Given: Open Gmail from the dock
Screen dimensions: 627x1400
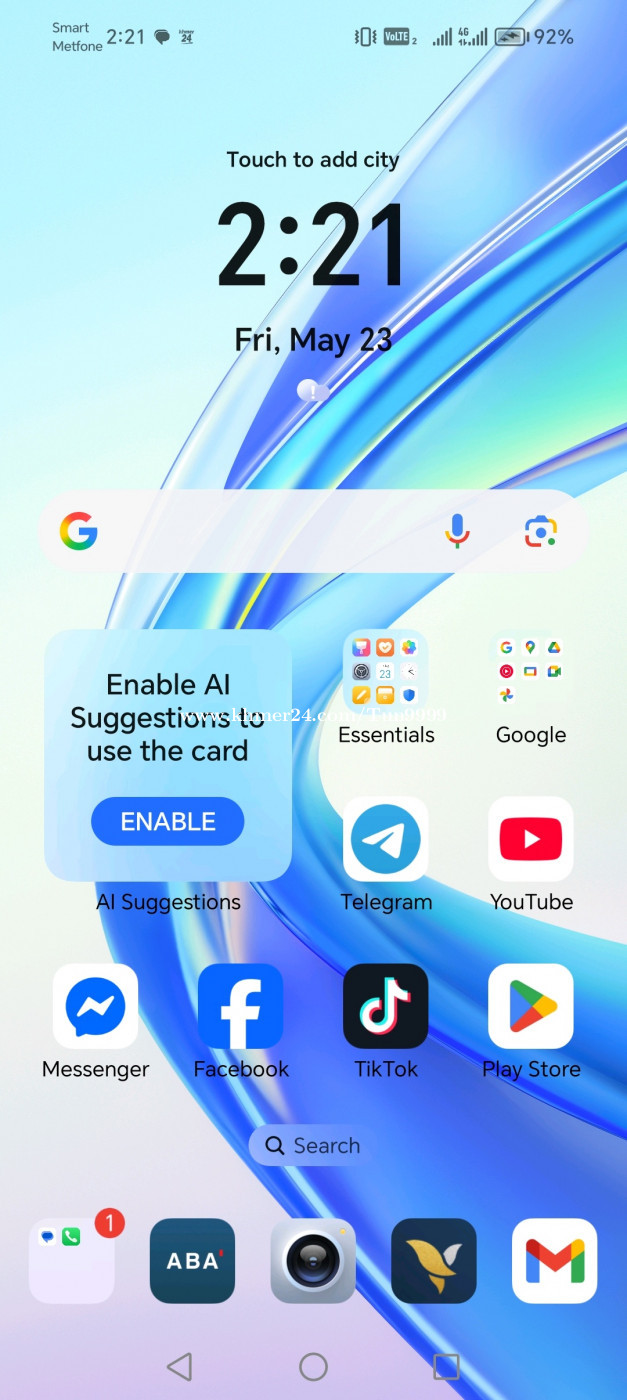Looking at the screenshot, I should 555,1261.
